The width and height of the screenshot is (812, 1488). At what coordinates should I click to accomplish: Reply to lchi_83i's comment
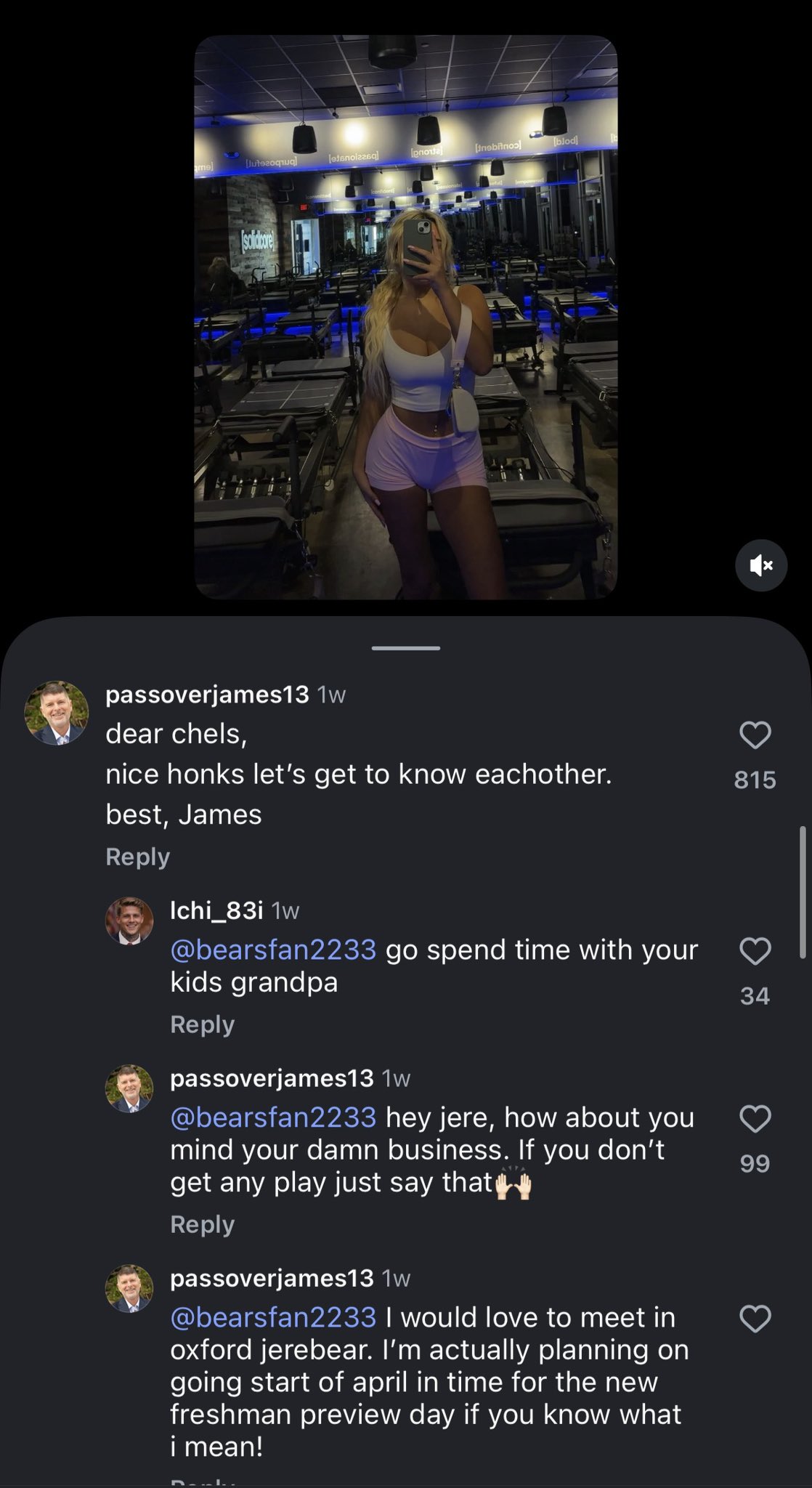(202, 1024)
